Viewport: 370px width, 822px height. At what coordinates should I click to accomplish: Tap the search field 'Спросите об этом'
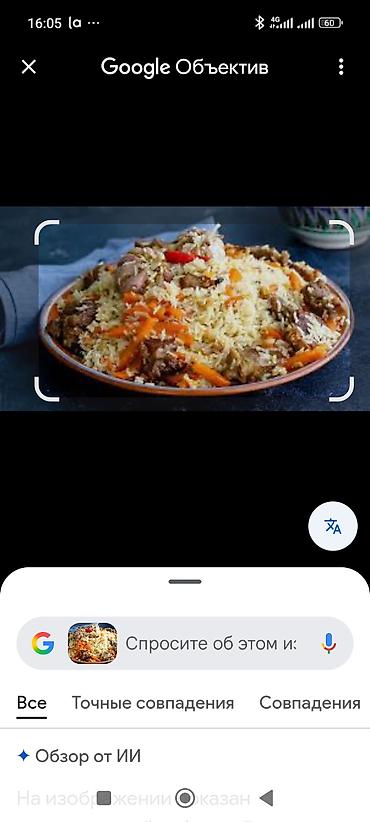pyautogui.click(x=211, y=643)
